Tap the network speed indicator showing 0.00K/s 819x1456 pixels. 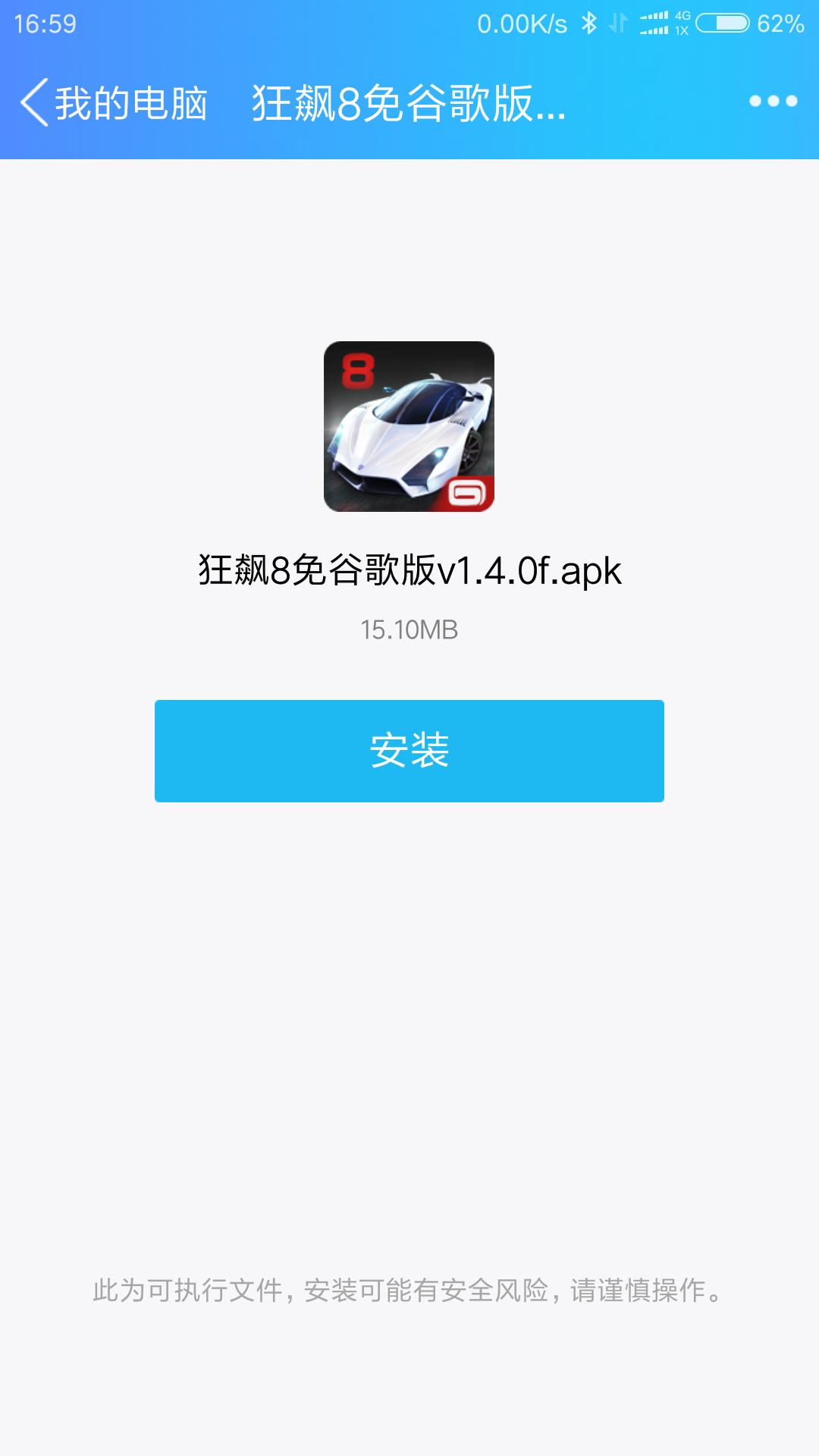pyautogui.click(x=523, y=23)
